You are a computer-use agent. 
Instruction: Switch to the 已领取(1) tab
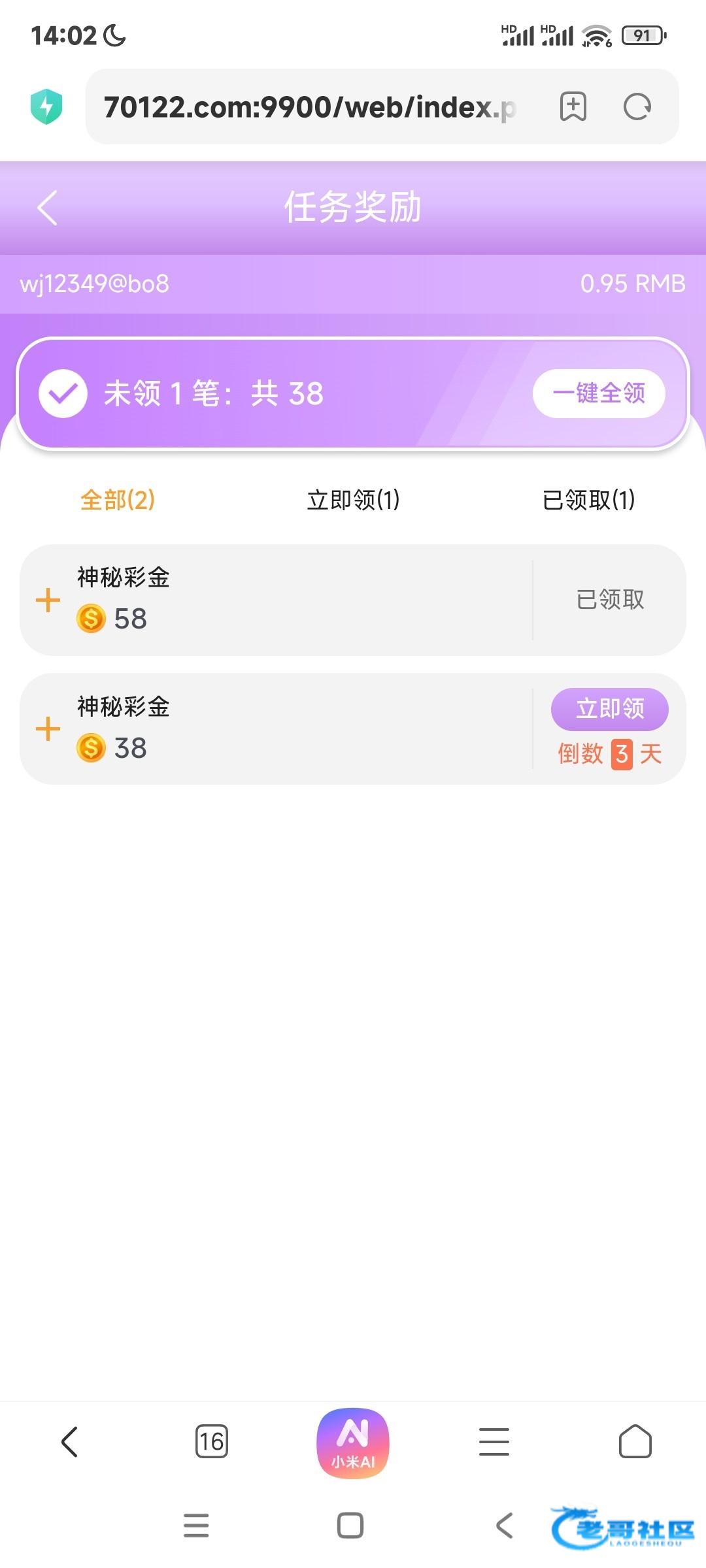click(x=588, y=500)
